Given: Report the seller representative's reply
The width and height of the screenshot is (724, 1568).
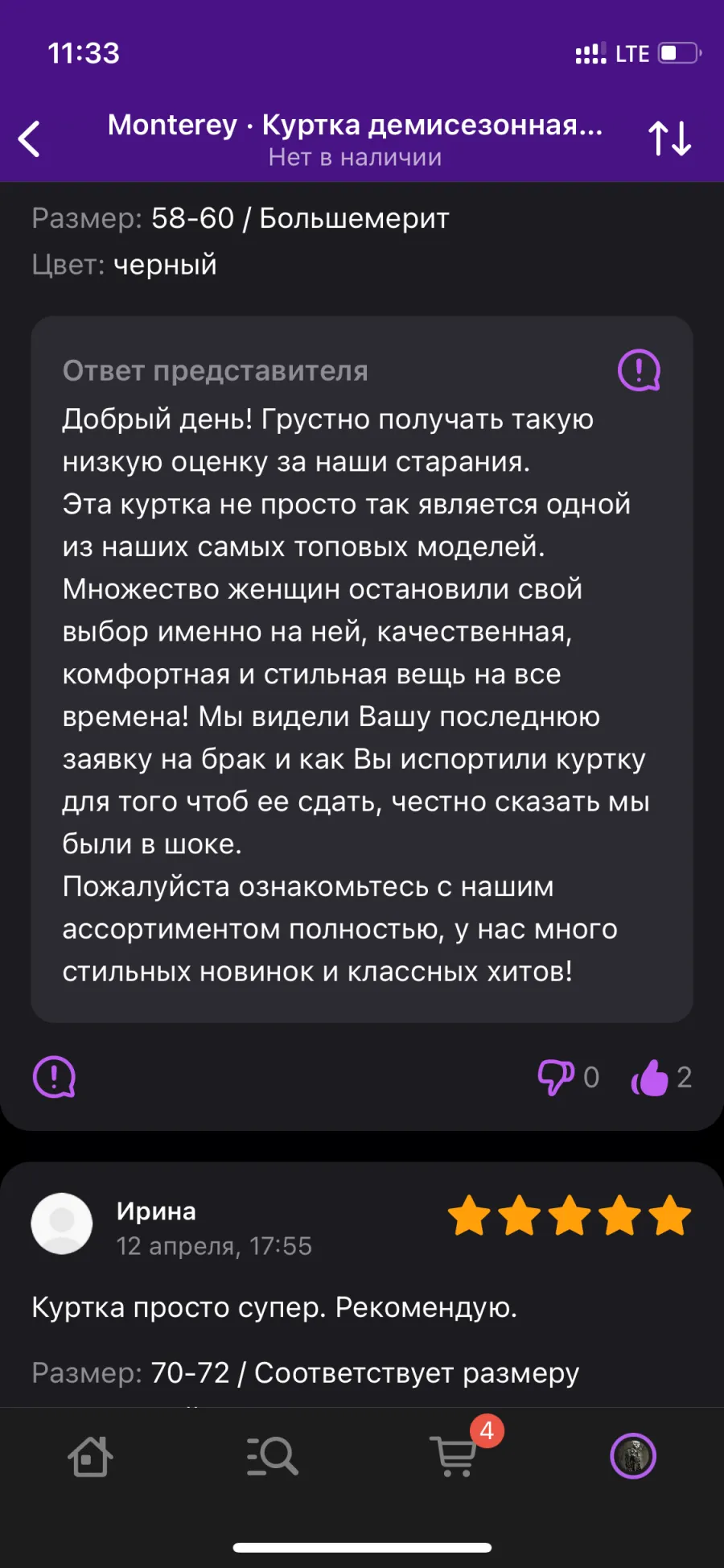Looking at the screenshot, I should coord(639,370).
